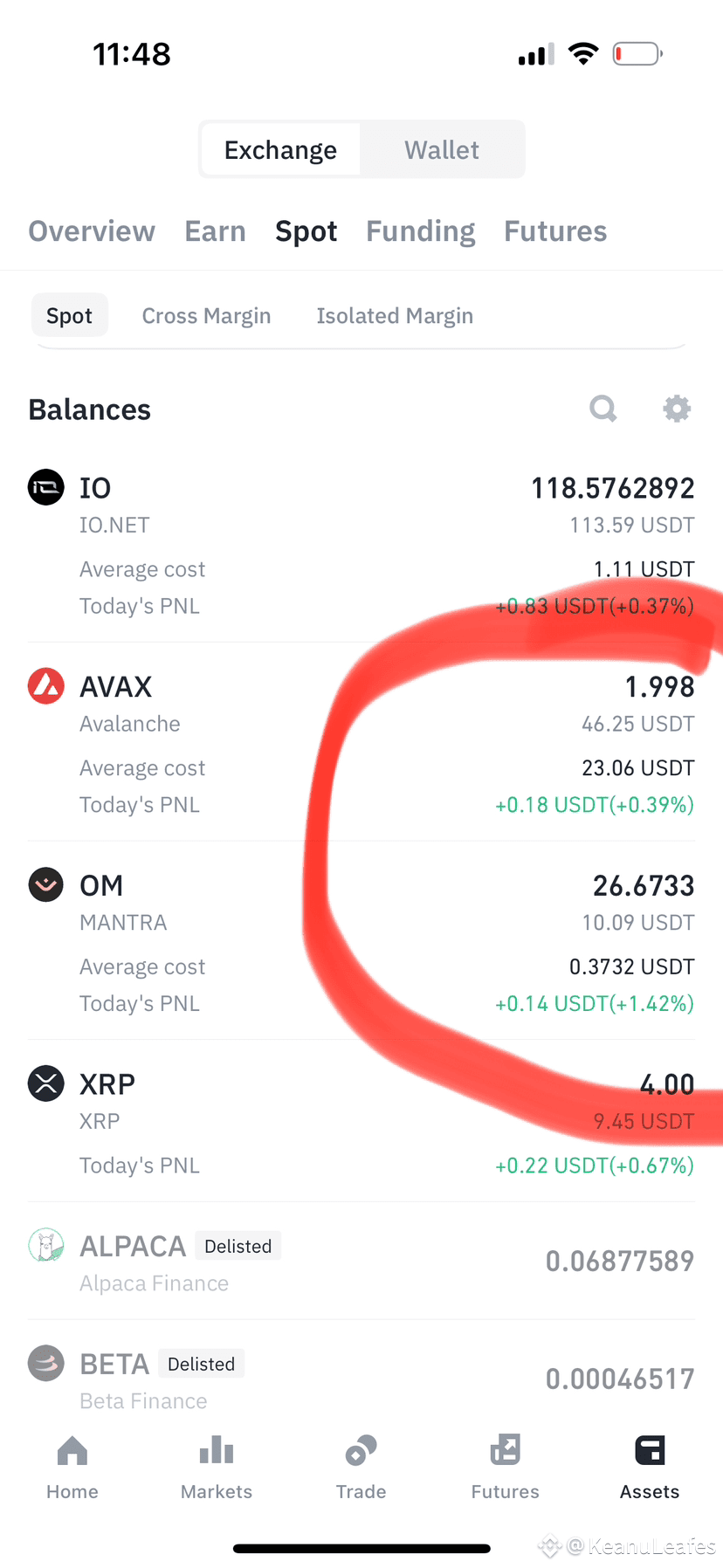Tap the XRP coin icon

click(x=45, y=1083)
